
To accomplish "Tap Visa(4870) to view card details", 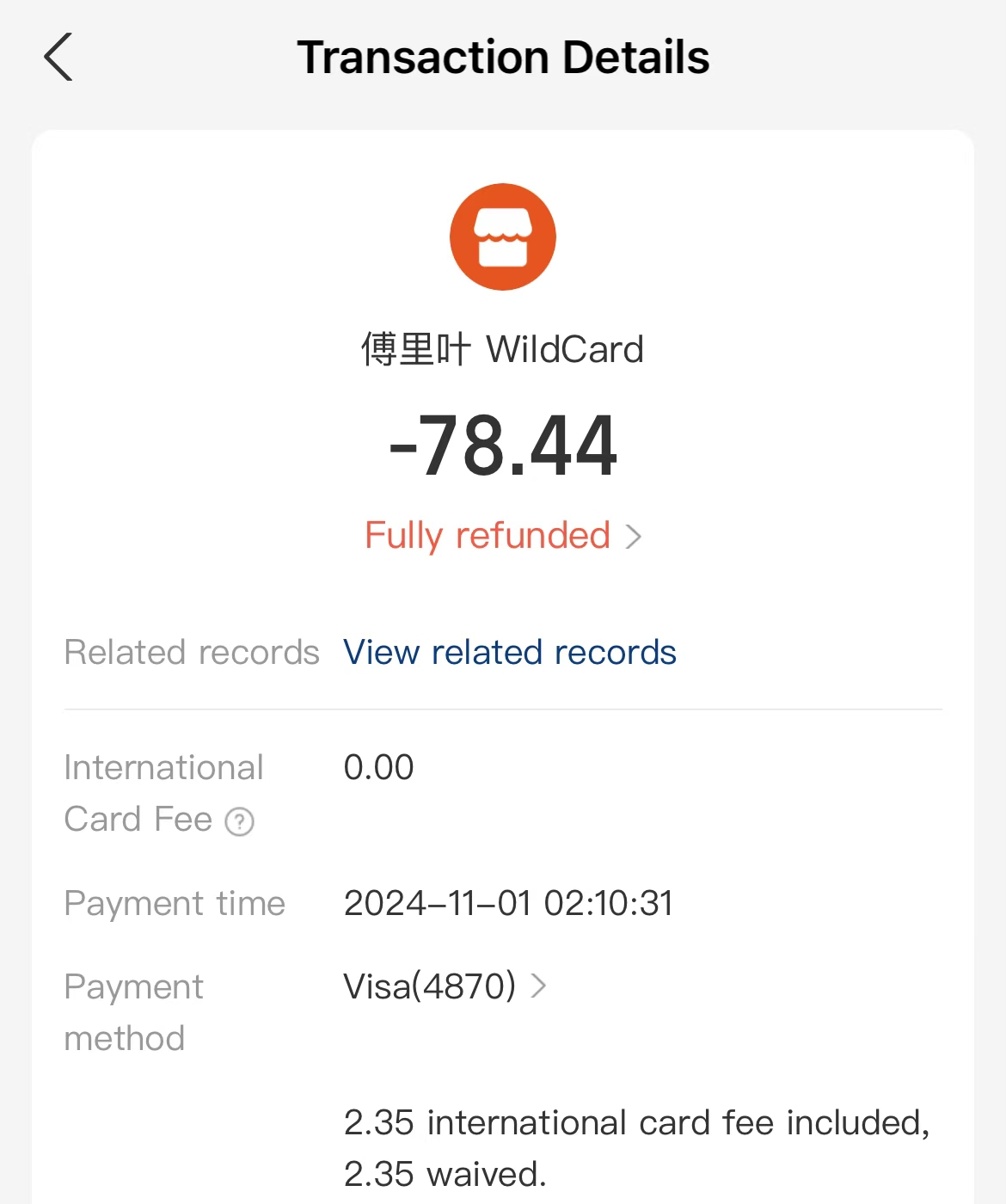I will click(426, 987).
